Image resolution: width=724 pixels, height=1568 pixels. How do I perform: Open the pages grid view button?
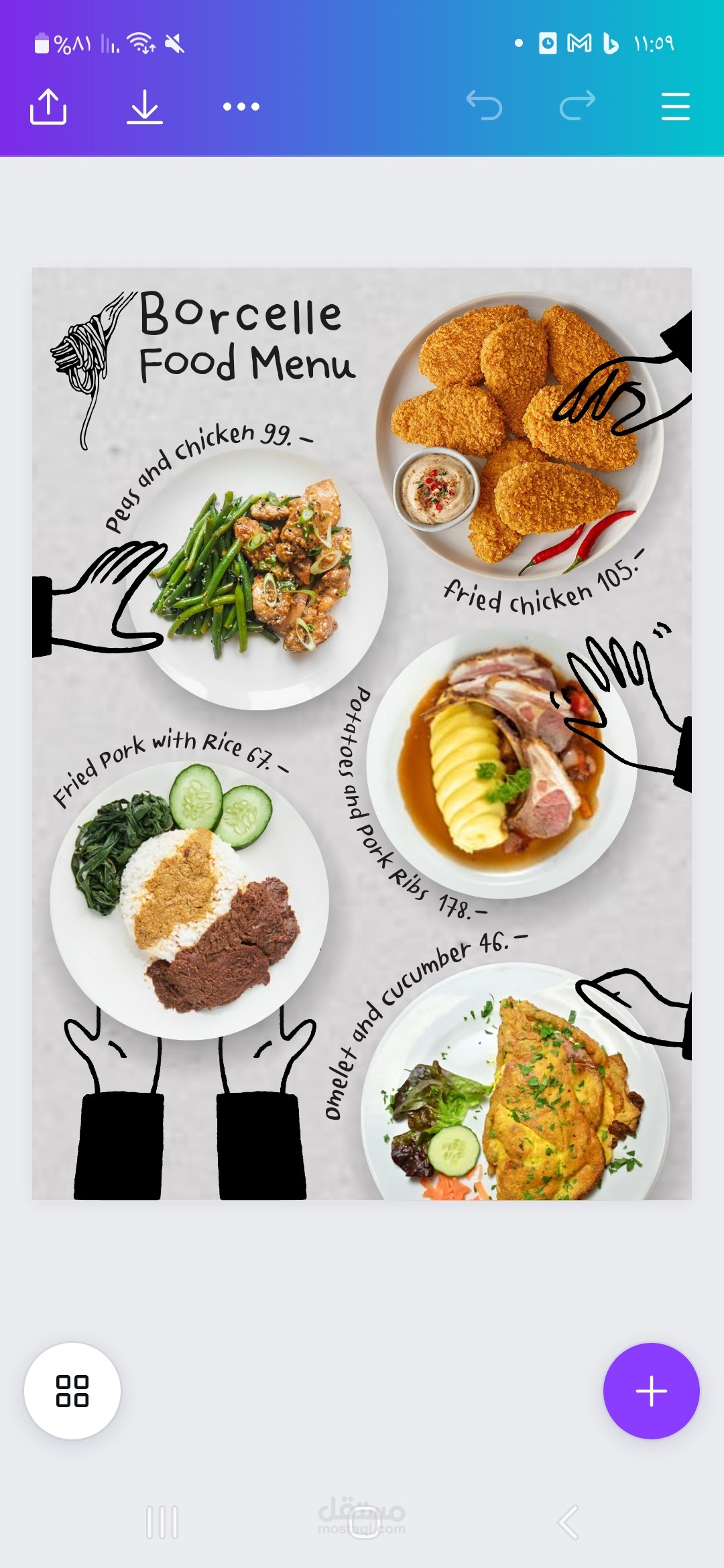click(x=72, y=1391)
